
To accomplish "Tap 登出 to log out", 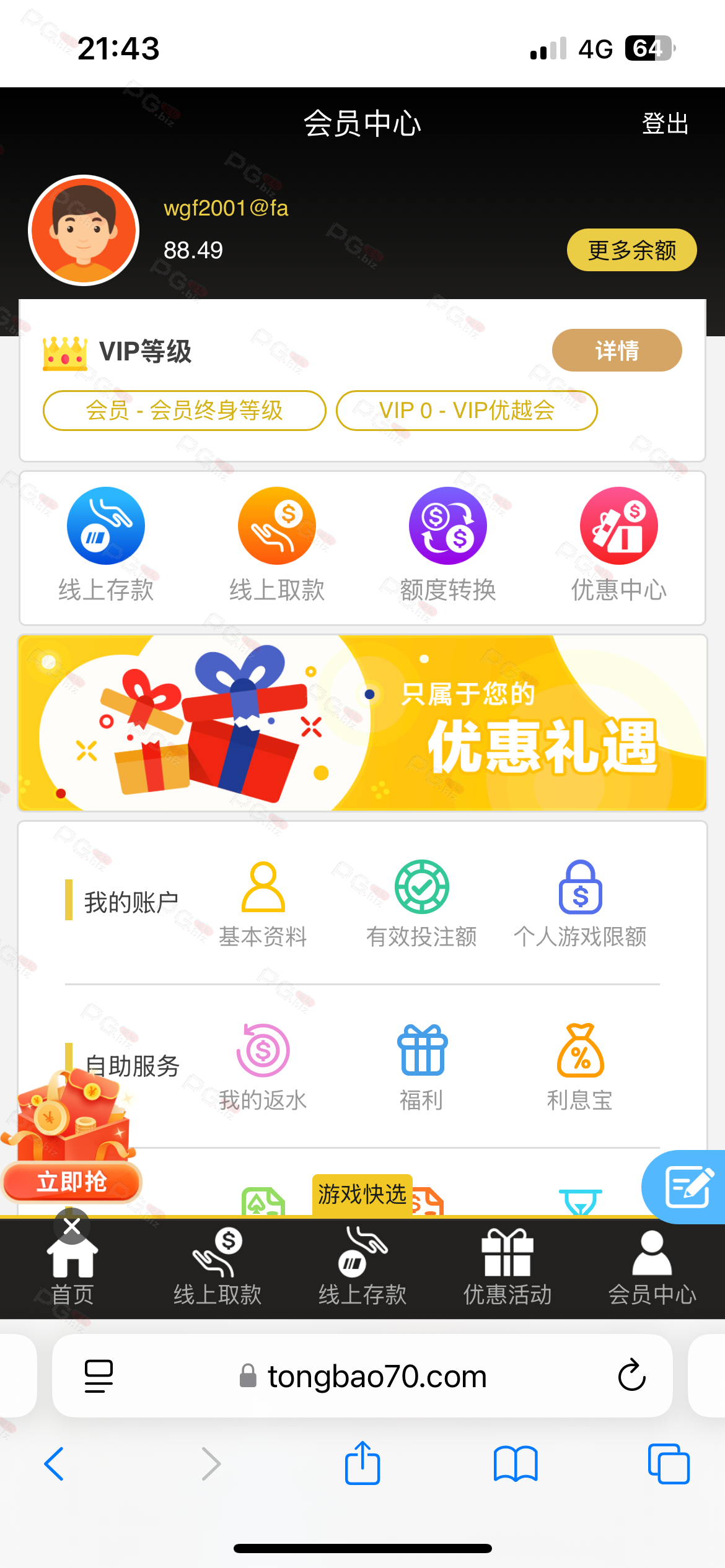I will [665, 124].
